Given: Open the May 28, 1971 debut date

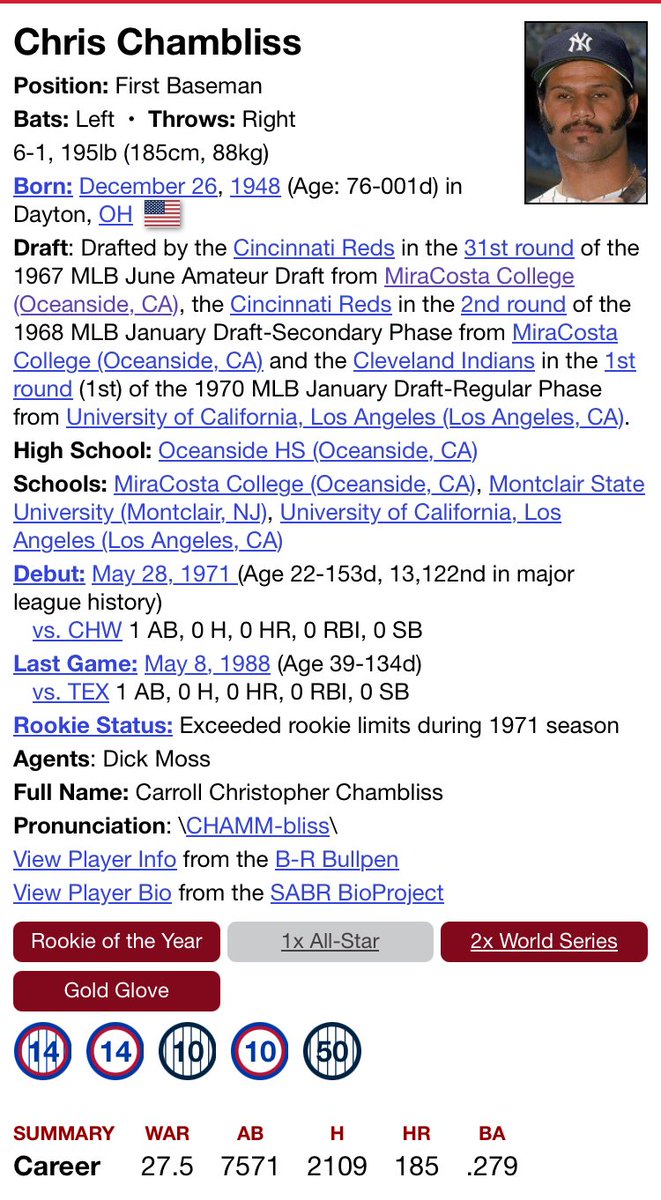Looking at the screenshot, I should (x=163, y=574).
